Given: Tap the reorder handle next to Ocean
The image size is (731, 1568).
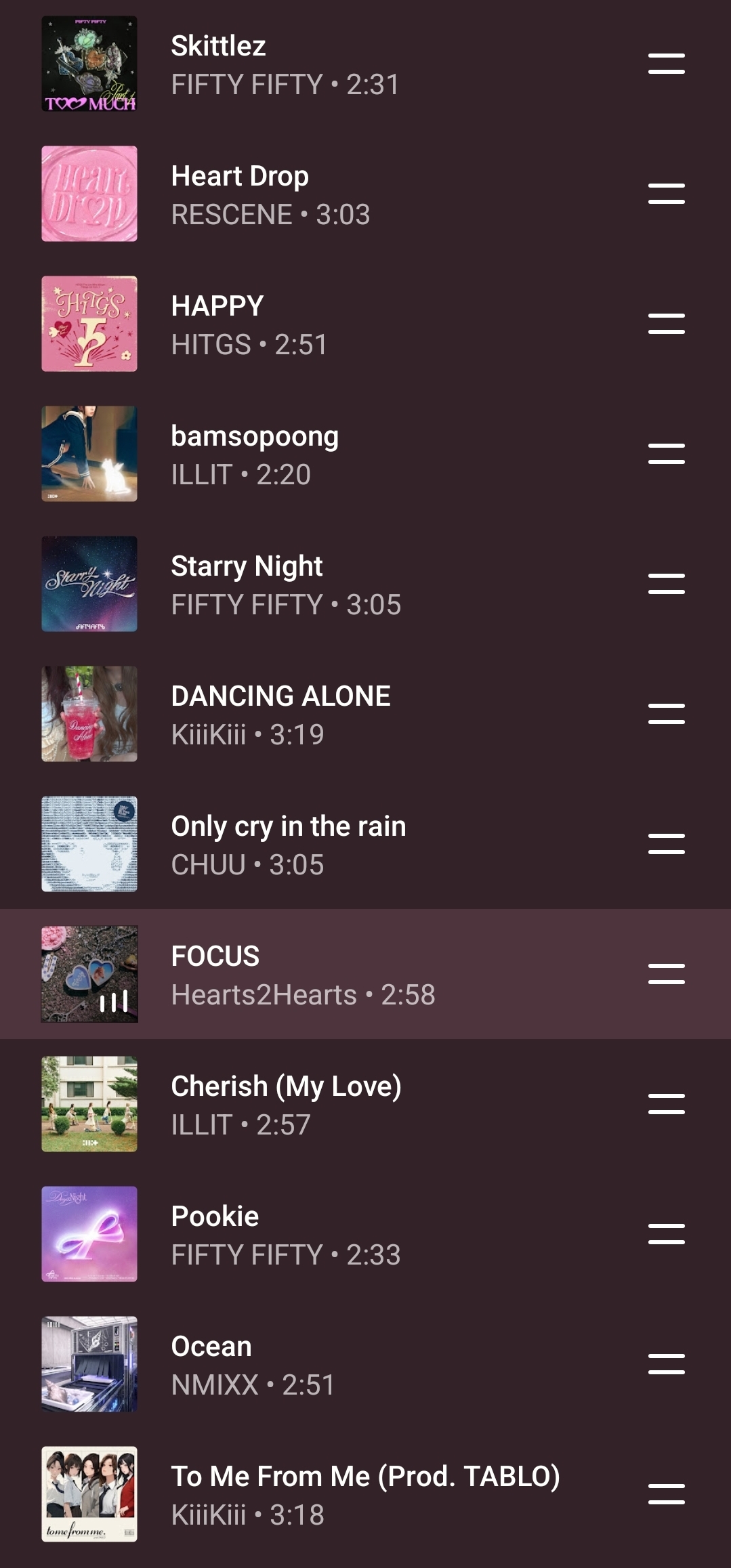Looking at the screenshot, I should click(x=666, y=1365).
